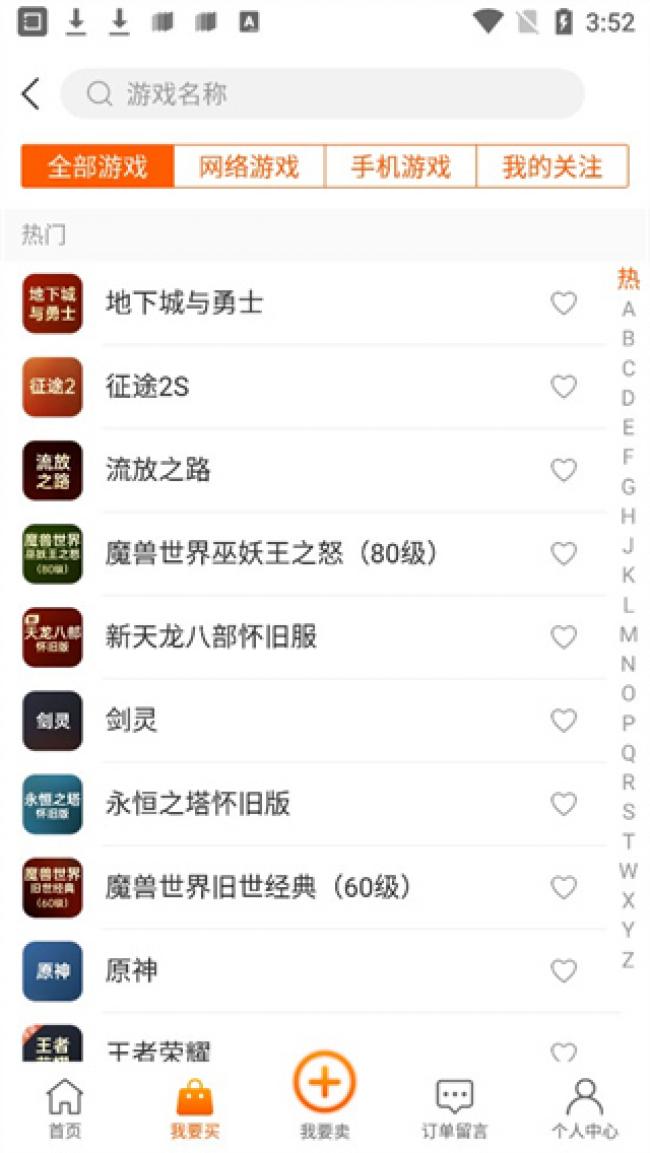The width and height of the screenshot is (650, 1153).
Task: Tap the 游戏名称 search field
Action: click(x=322, y=94)
